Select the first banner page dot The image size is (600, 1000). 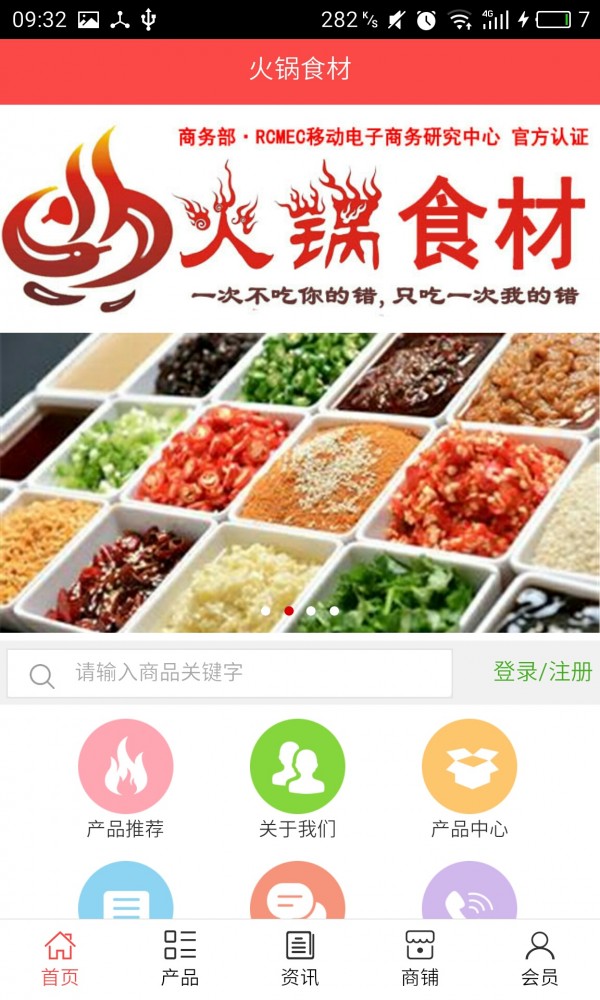click(x=266, y=611)
